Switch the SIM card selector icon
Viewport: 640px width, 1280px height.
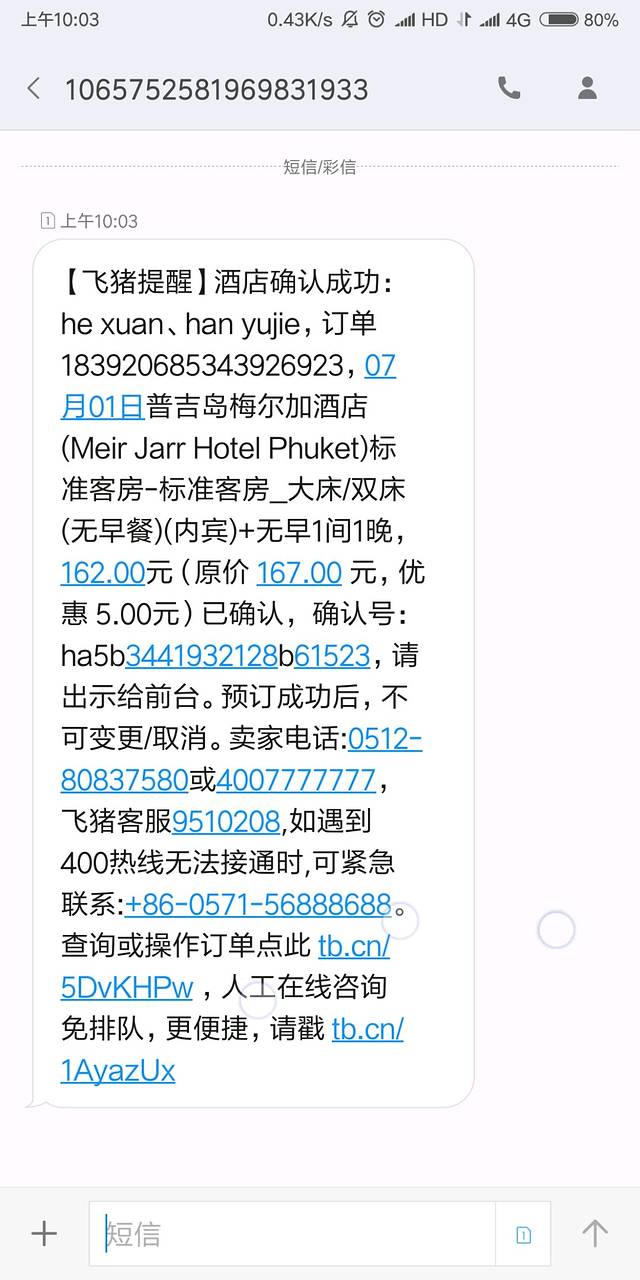tap(523, 1235)
